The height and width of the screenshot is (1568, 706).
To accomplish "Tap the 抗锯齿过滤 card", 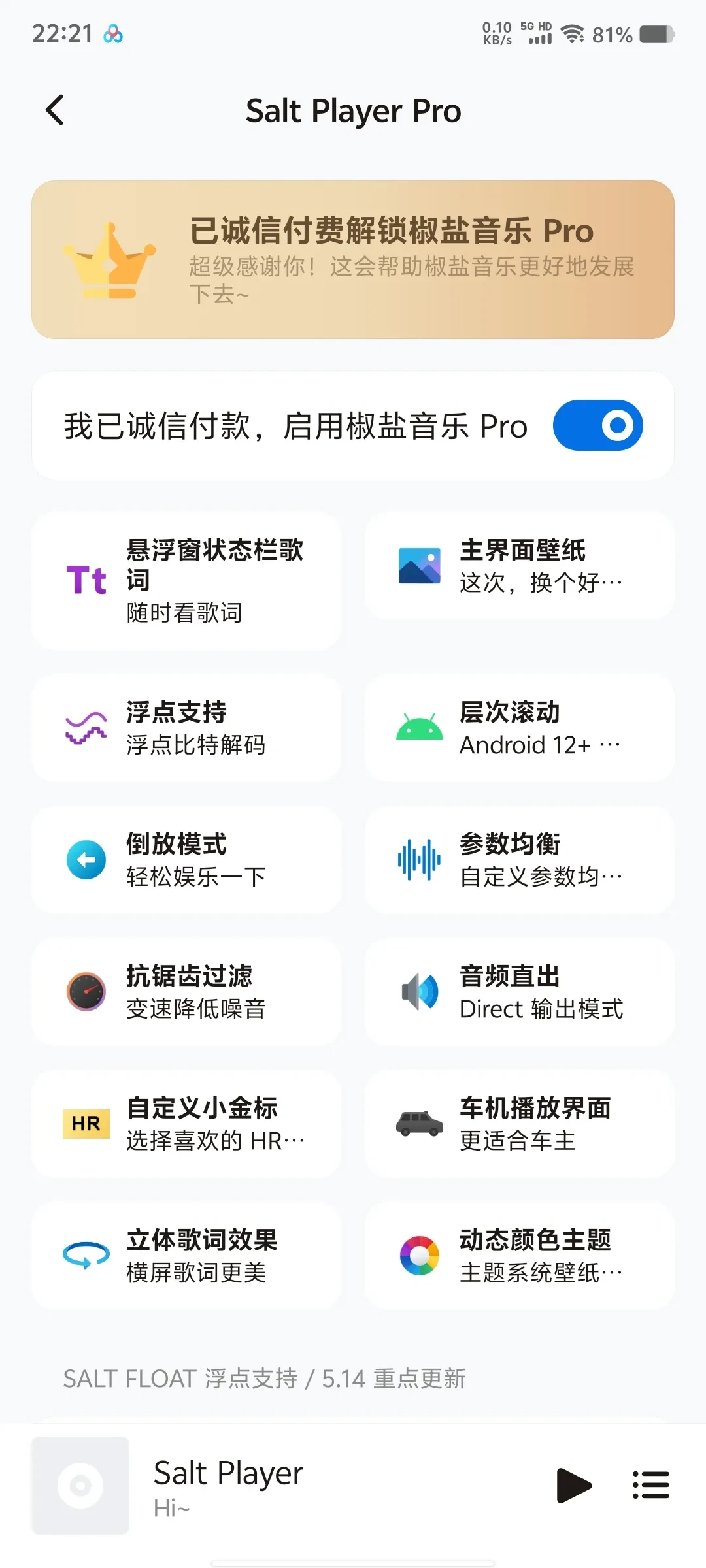I will [x=186, y=992].
